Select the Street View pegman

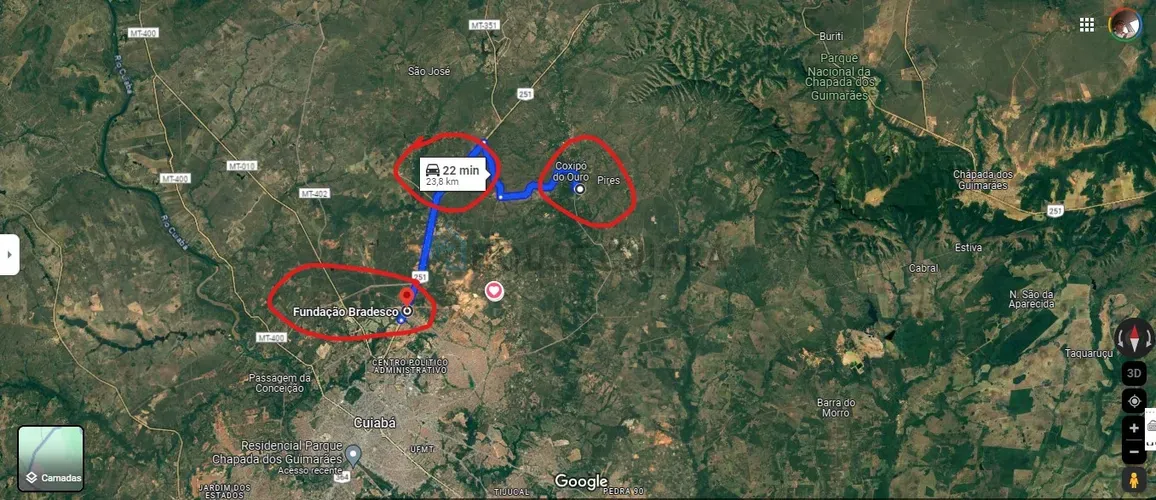(x=1134, y=481)
